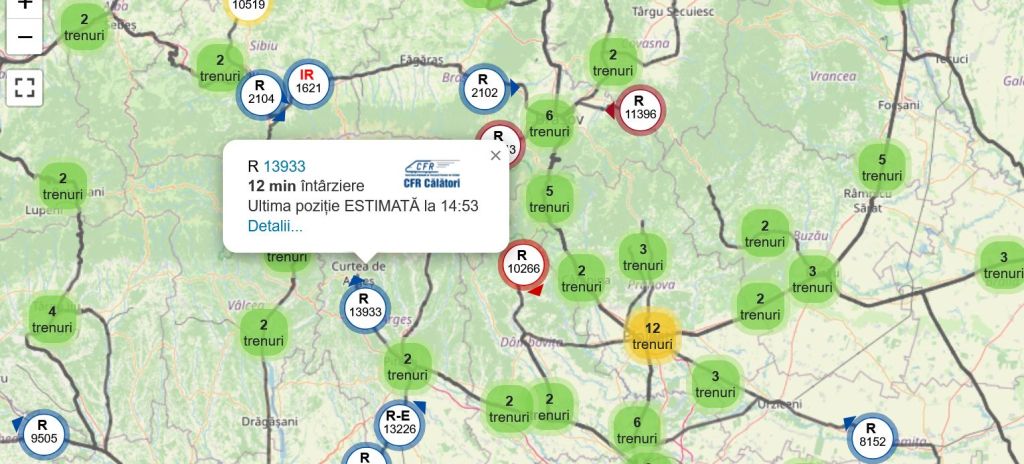Select train marker R 2104
This screenshot has height=464, width=1024.
pyautogui.click(x=261, y=92)
